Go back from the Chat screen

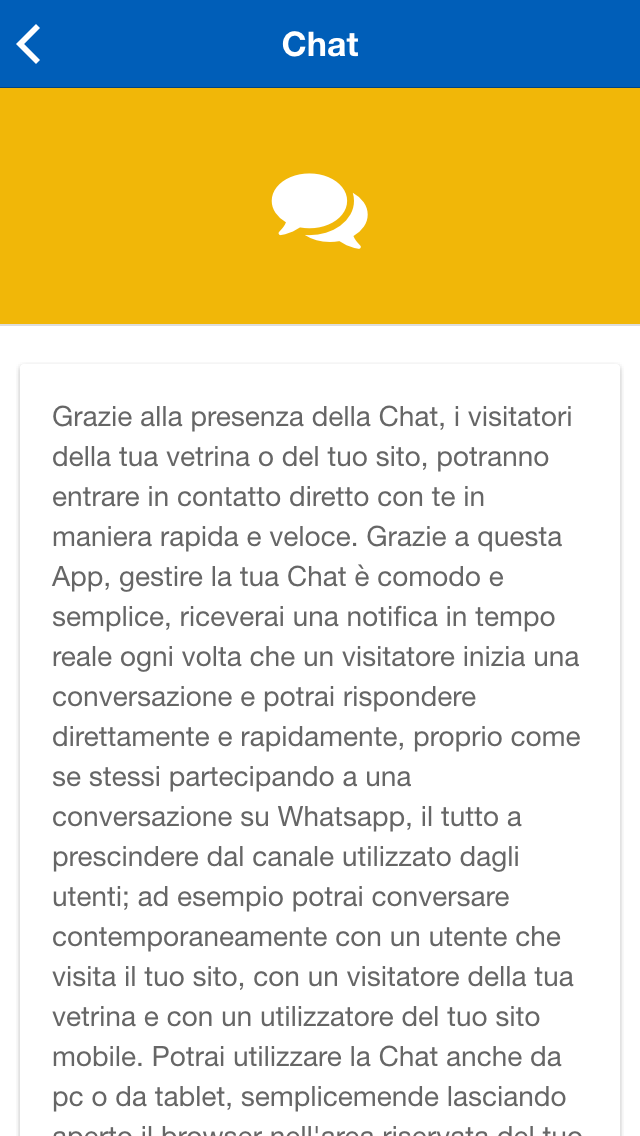pos(29,44)
